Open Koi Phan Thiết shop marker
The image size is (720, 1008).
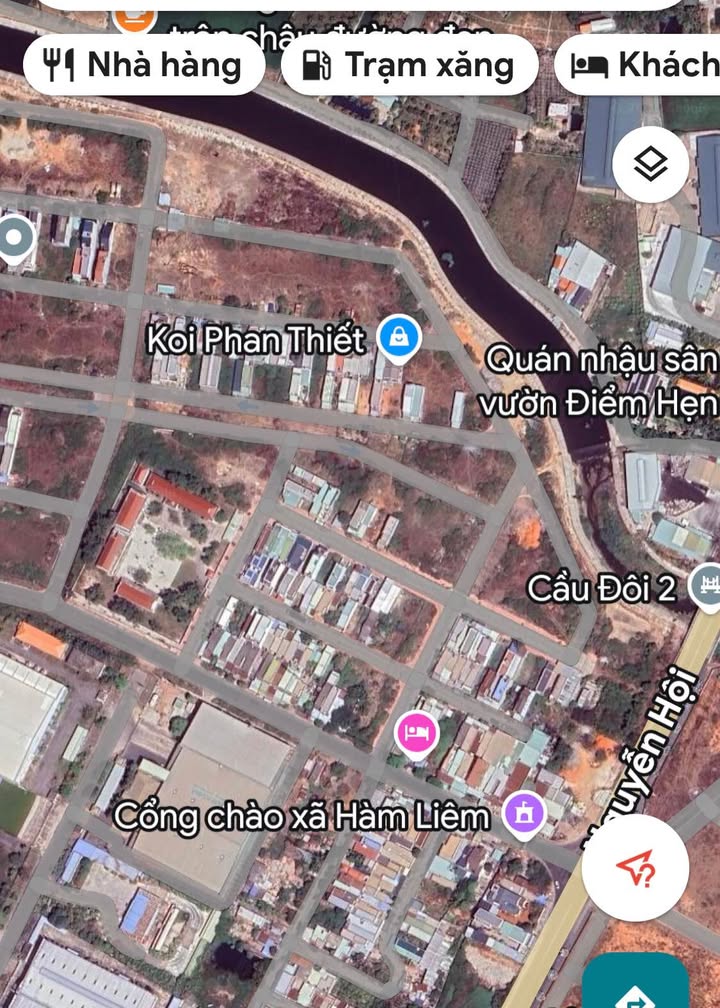(x=400, y=338)
